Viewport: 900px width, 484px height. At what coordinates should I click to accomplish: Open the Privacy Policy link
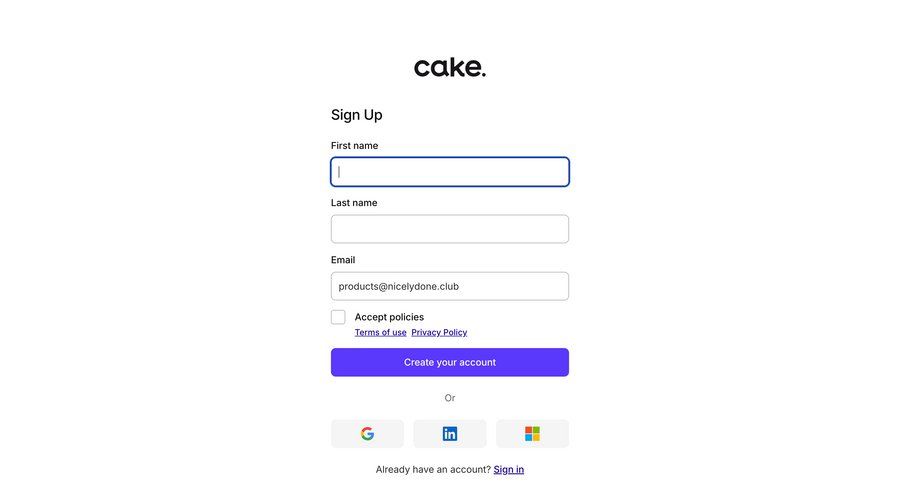(439, 332)
